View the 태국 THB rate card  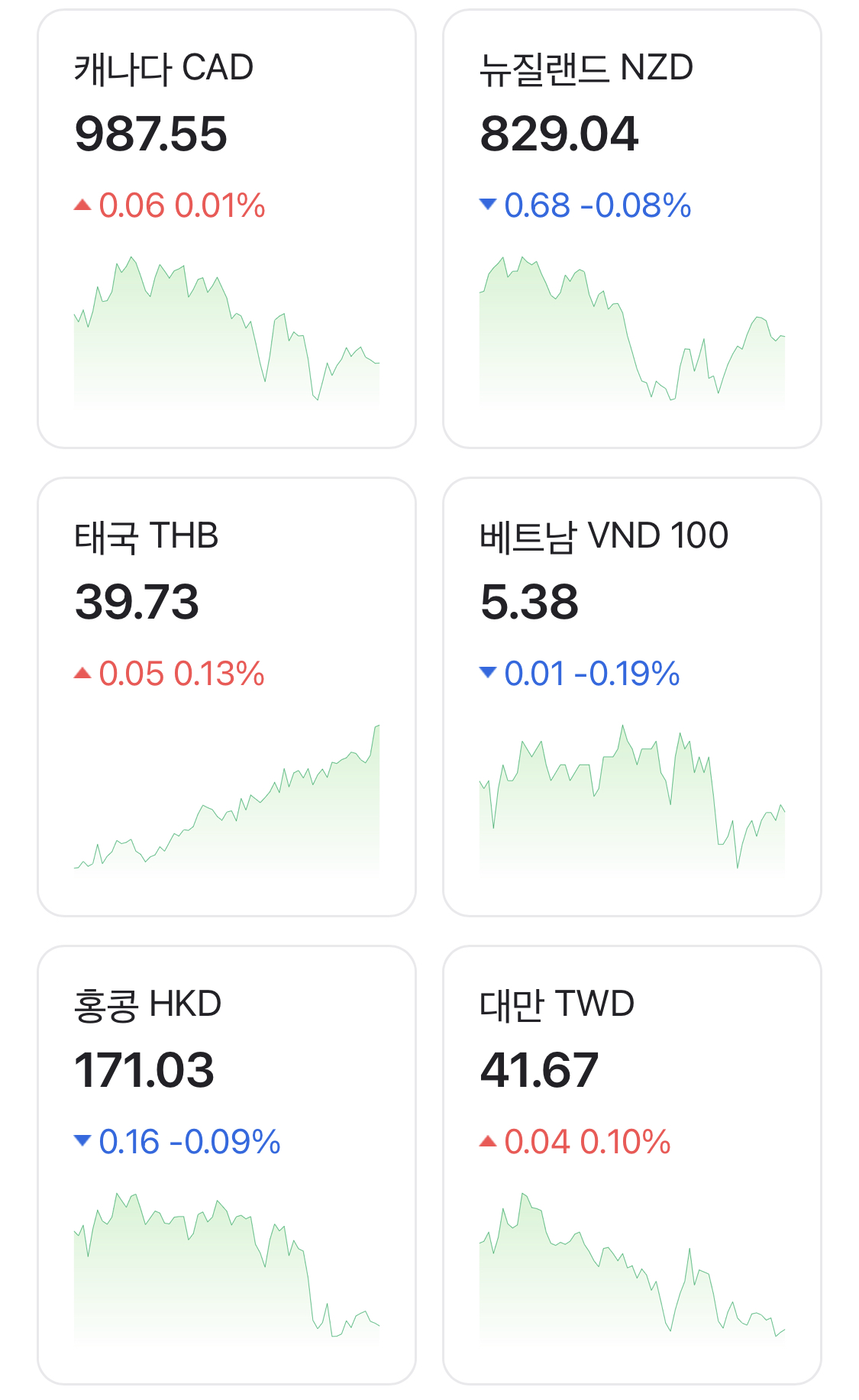227,697
